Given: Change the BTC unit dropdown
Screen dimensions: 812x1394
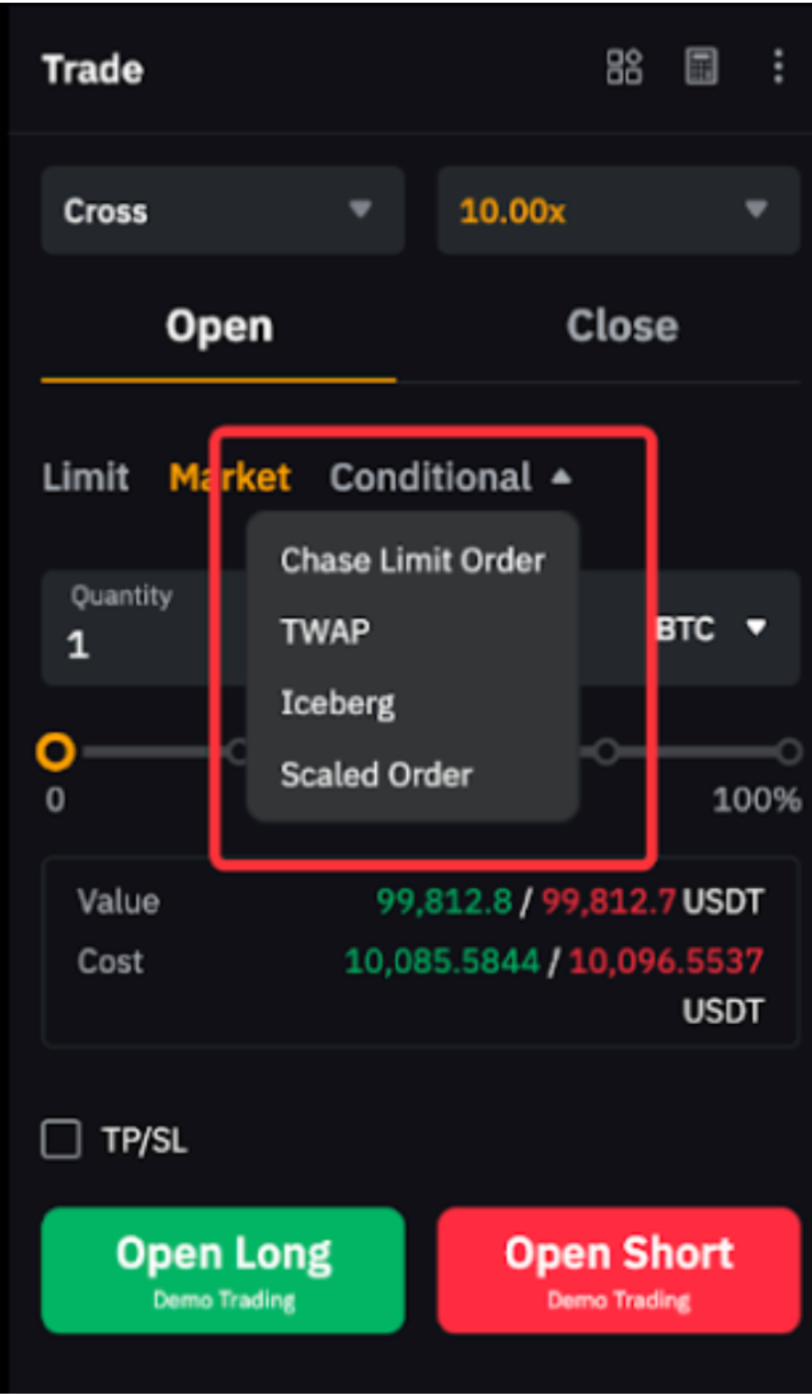Looking at the screenshot, I should coord(712,629).
